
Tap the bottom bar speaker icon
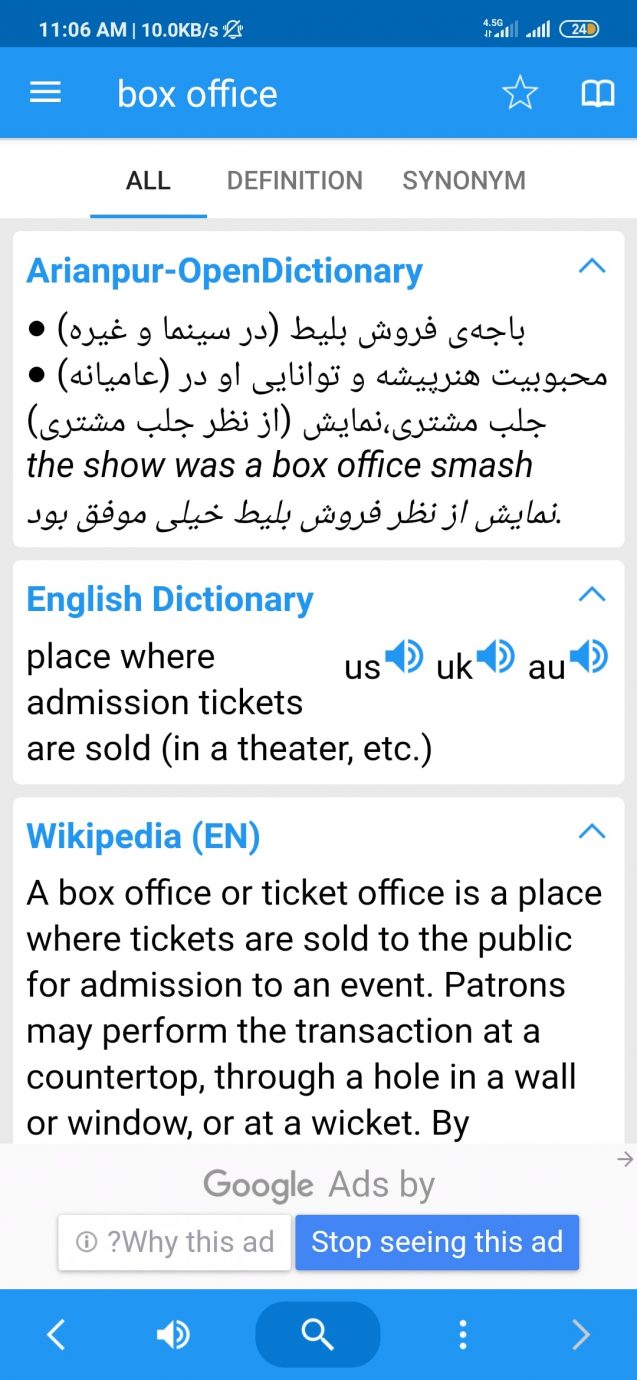click(x=174, y=1334)
